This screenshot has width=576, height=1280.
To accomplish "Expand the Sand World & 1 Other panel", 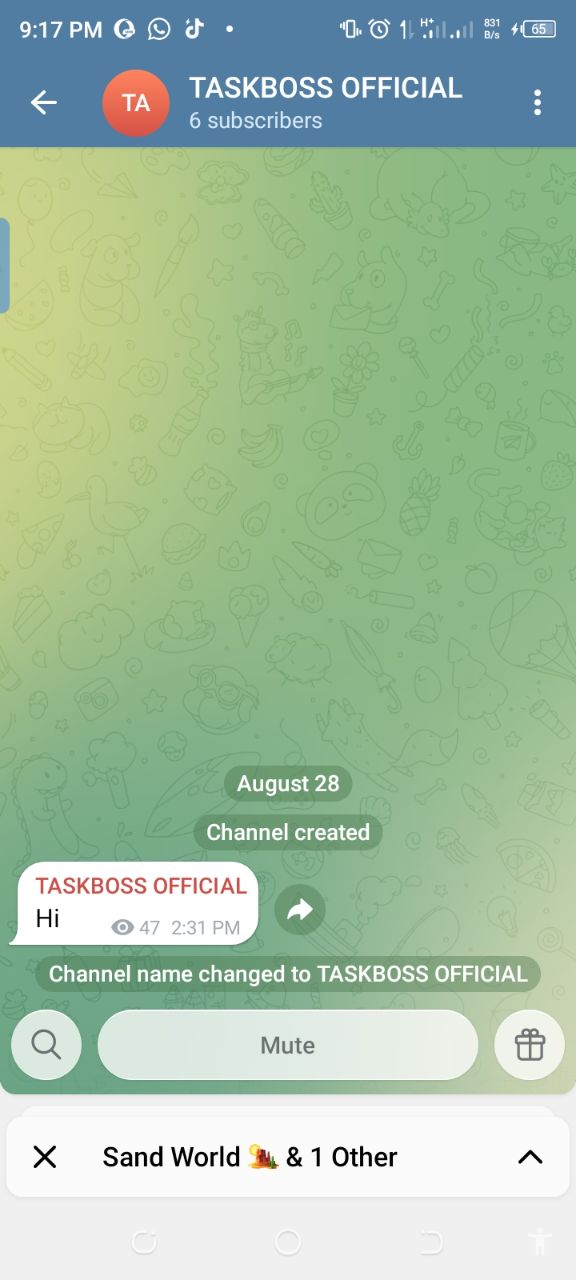I will click(530, 1157).
